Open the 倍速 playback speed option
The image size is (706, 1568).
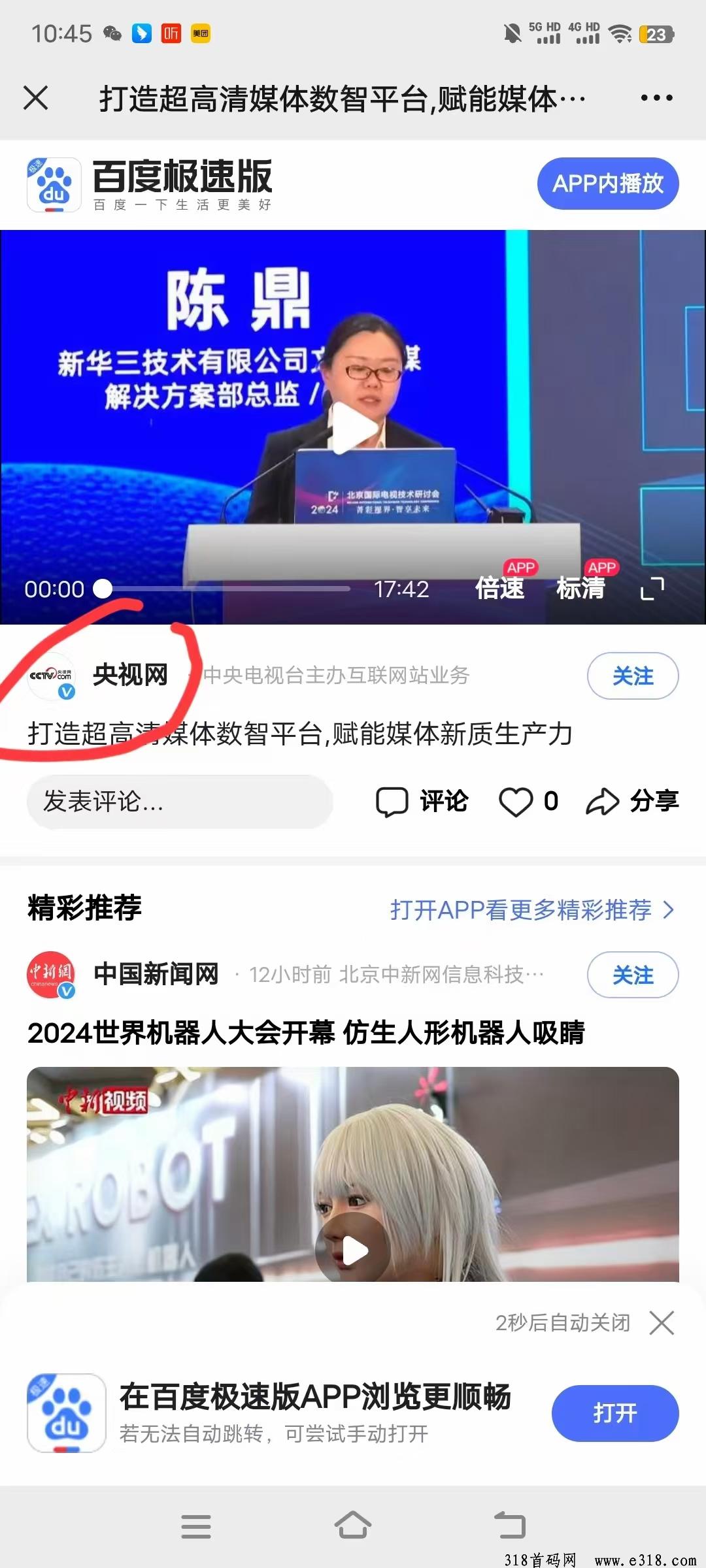pos(500,588)
